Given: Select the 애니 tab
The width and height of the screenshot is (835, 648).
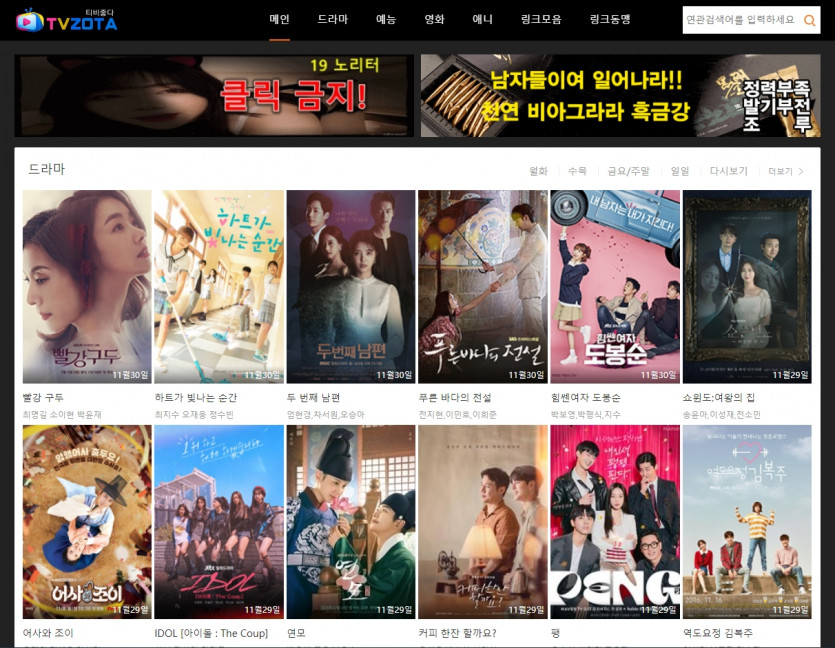Looking at the screenshot, I should point(483,19).
